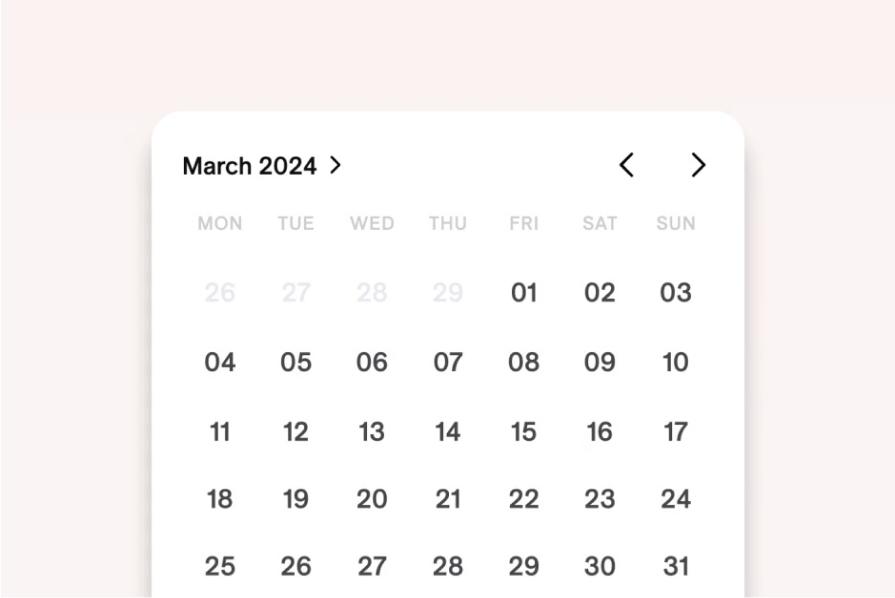The height and width of the screenshot is (598, 895).
Task: Pick day 13 of March
Action: click(x=372, y=432)
